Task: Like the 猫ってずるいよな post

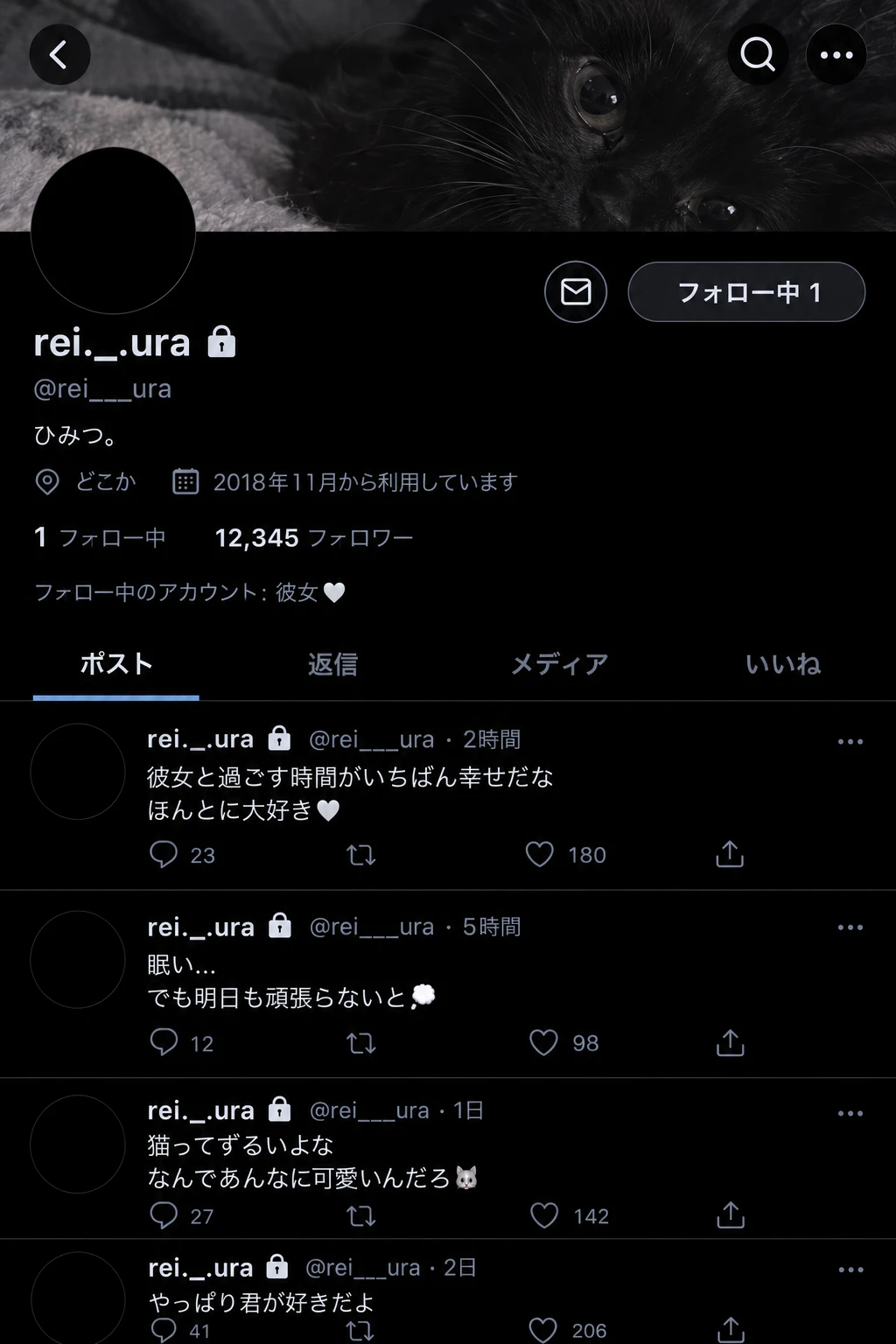Action: [x=544, y=1215]
